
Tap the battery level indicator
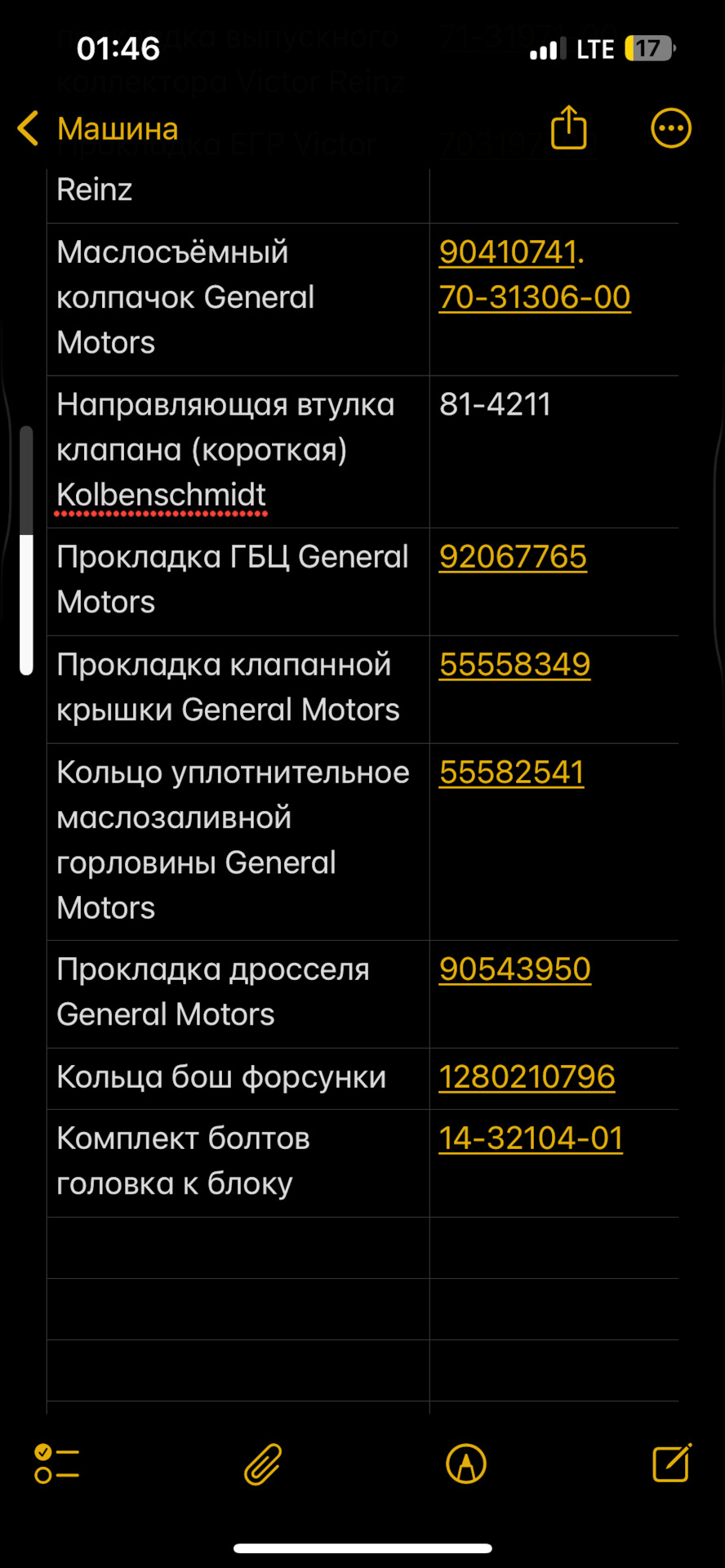coord(644,49)
